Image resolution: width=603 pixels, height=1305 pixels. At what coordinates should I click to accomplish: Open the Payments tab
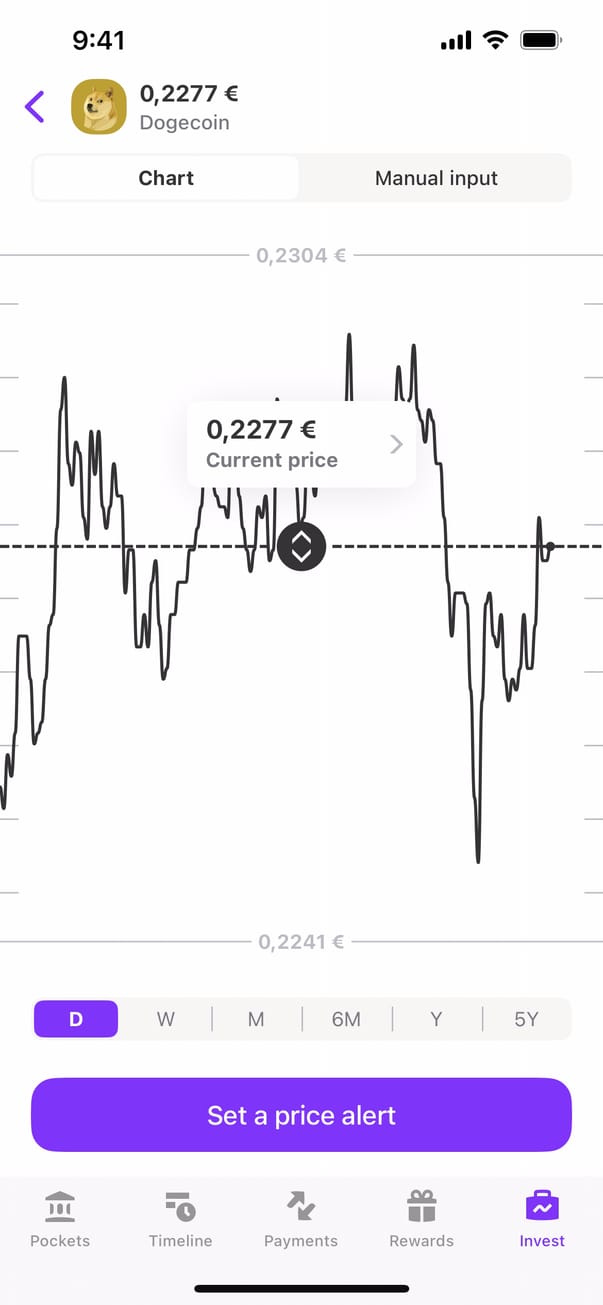301,1220
